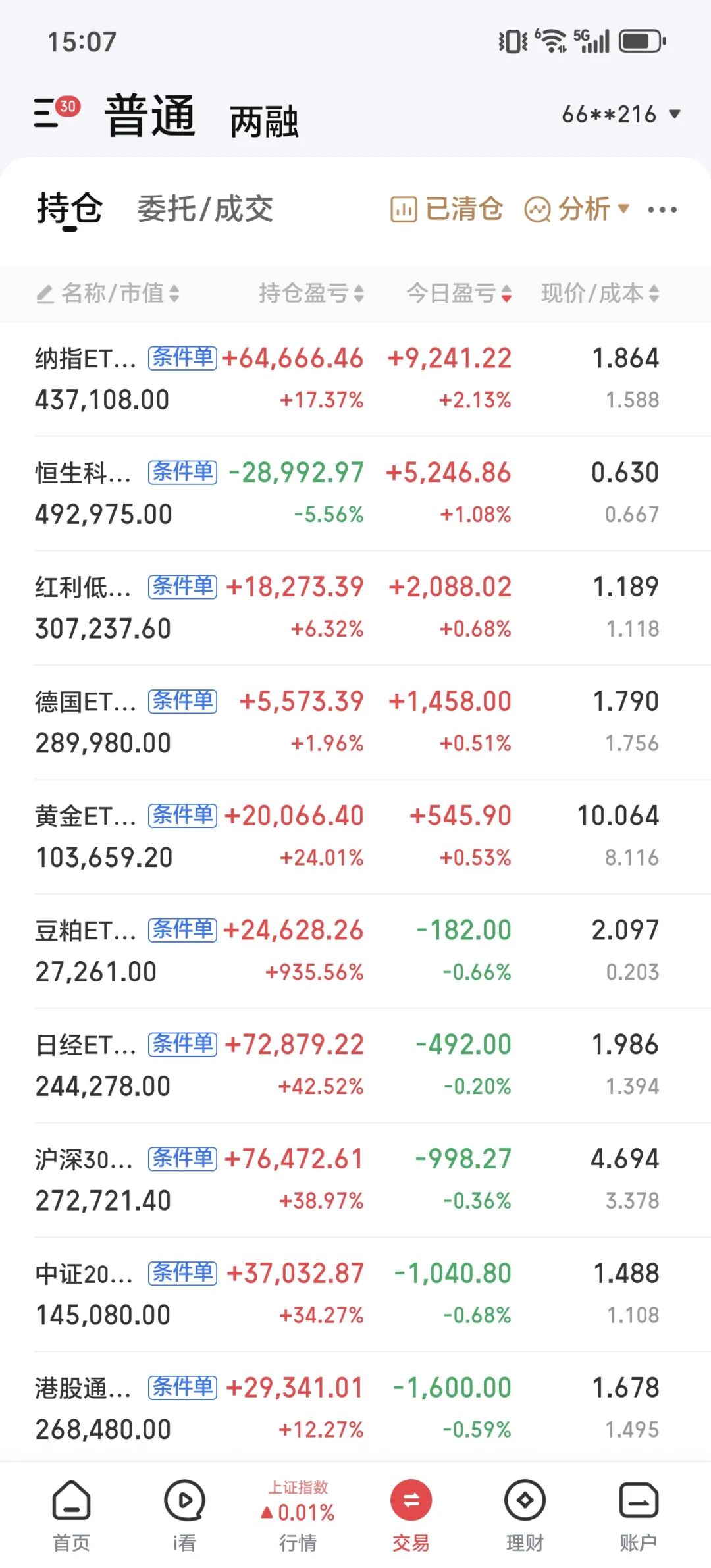The image size is (711, 1568).
Task: Open the 分析 analysis panel icon
Action: [x=538, y=209]
